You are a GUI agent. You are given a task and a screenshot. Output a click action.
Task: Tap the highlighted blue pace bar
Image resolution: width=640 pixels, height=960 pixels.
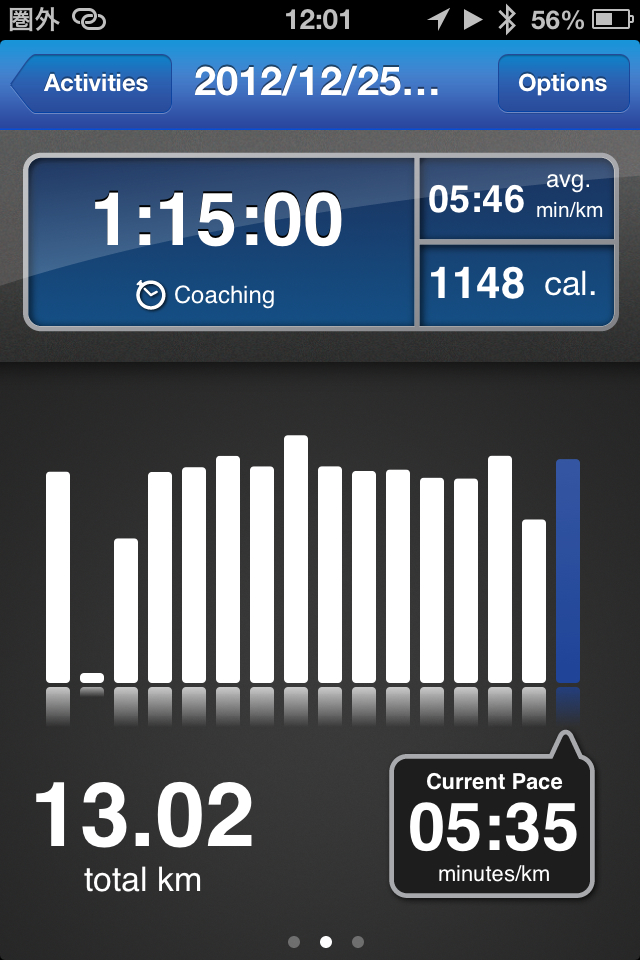click(x=568, y=570)
